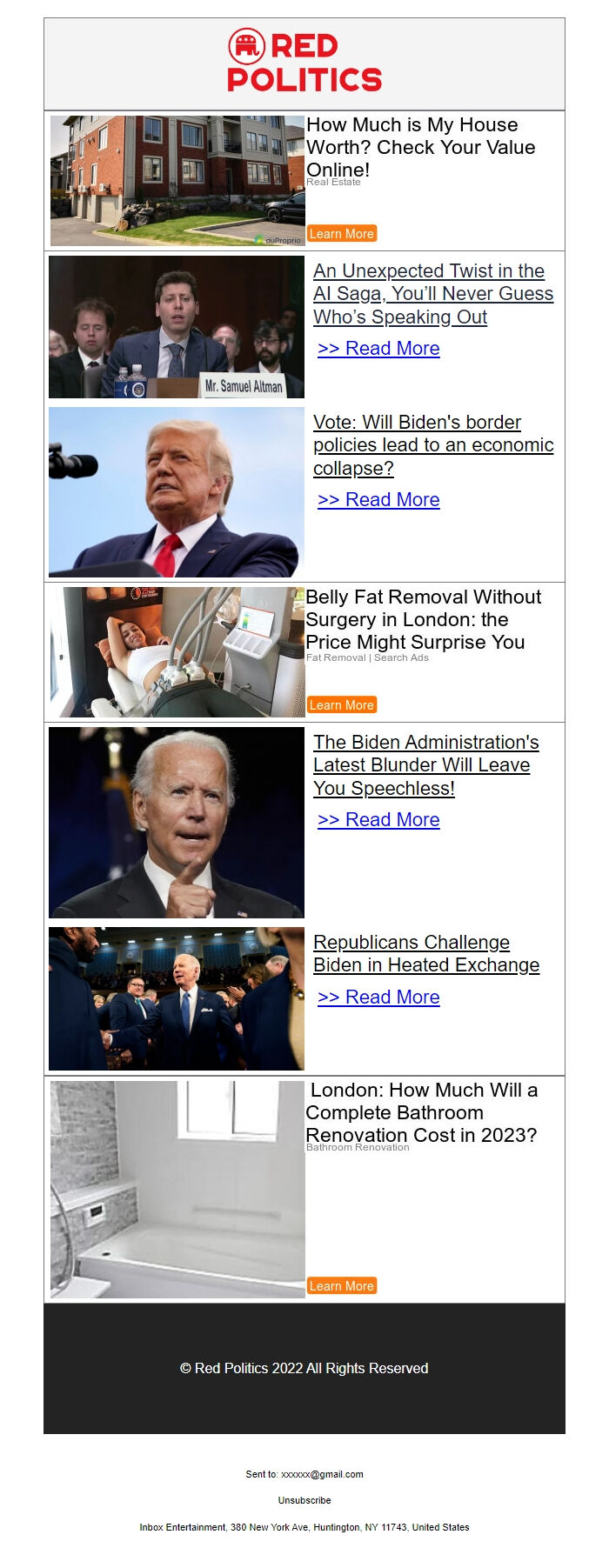Open the Biden Administration's Latest Blunder headline

tap(425, 765)
